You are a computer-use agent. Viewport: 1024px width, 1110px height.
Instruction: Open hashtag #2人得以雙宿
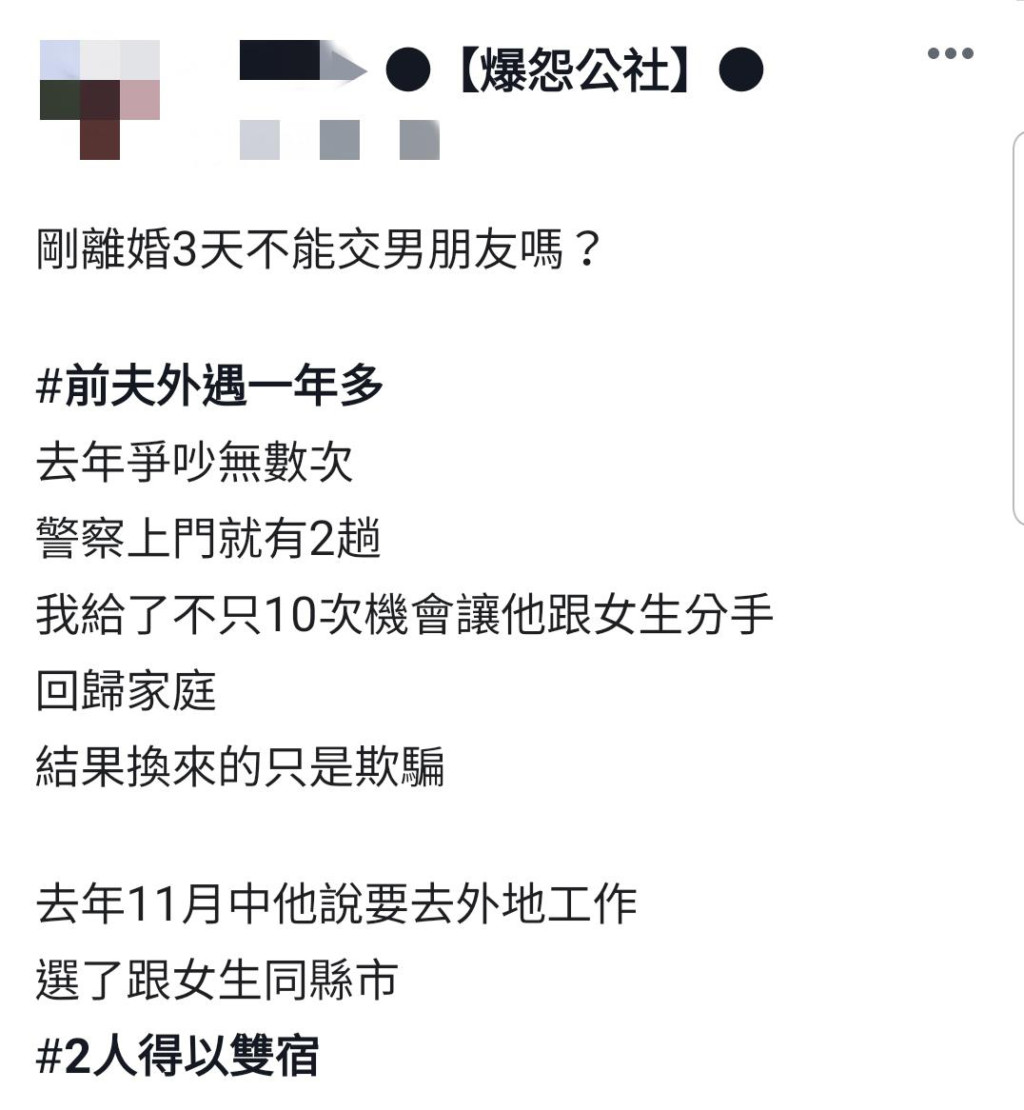pyautogui.click(x=177, y=1058)
